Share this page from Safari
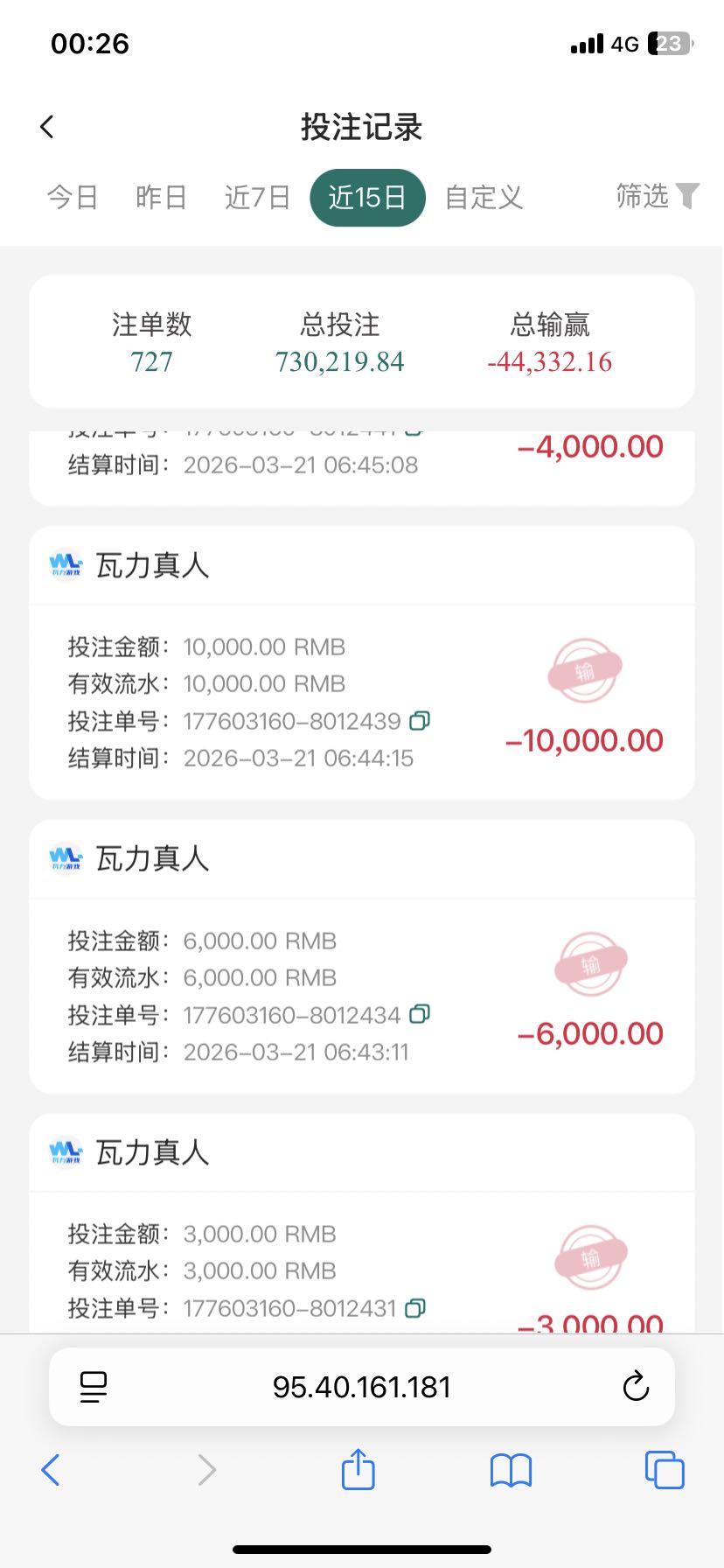 pos(358,1469)
